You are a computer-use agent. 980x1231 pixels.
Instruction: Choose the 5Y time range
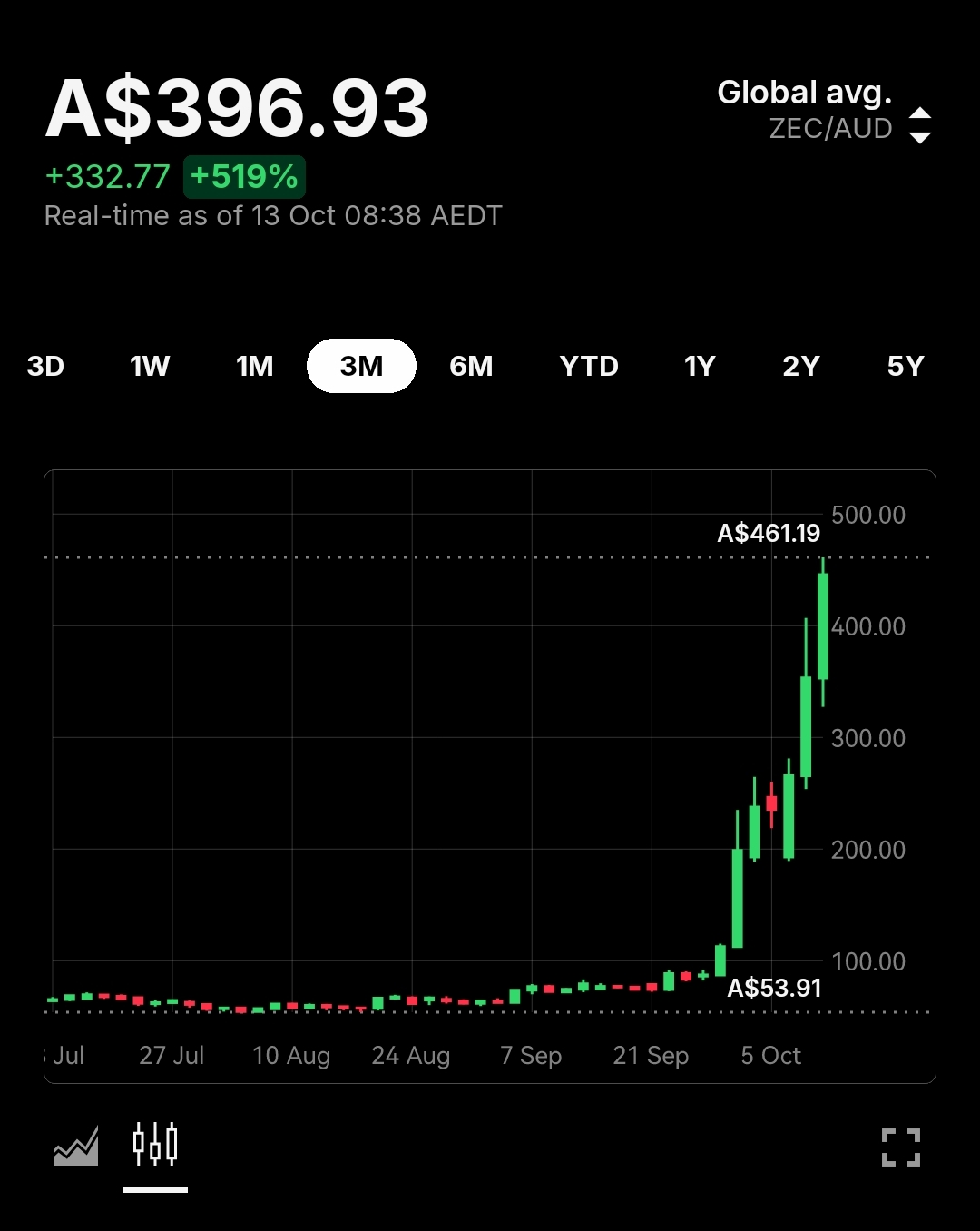click(906, 366)
